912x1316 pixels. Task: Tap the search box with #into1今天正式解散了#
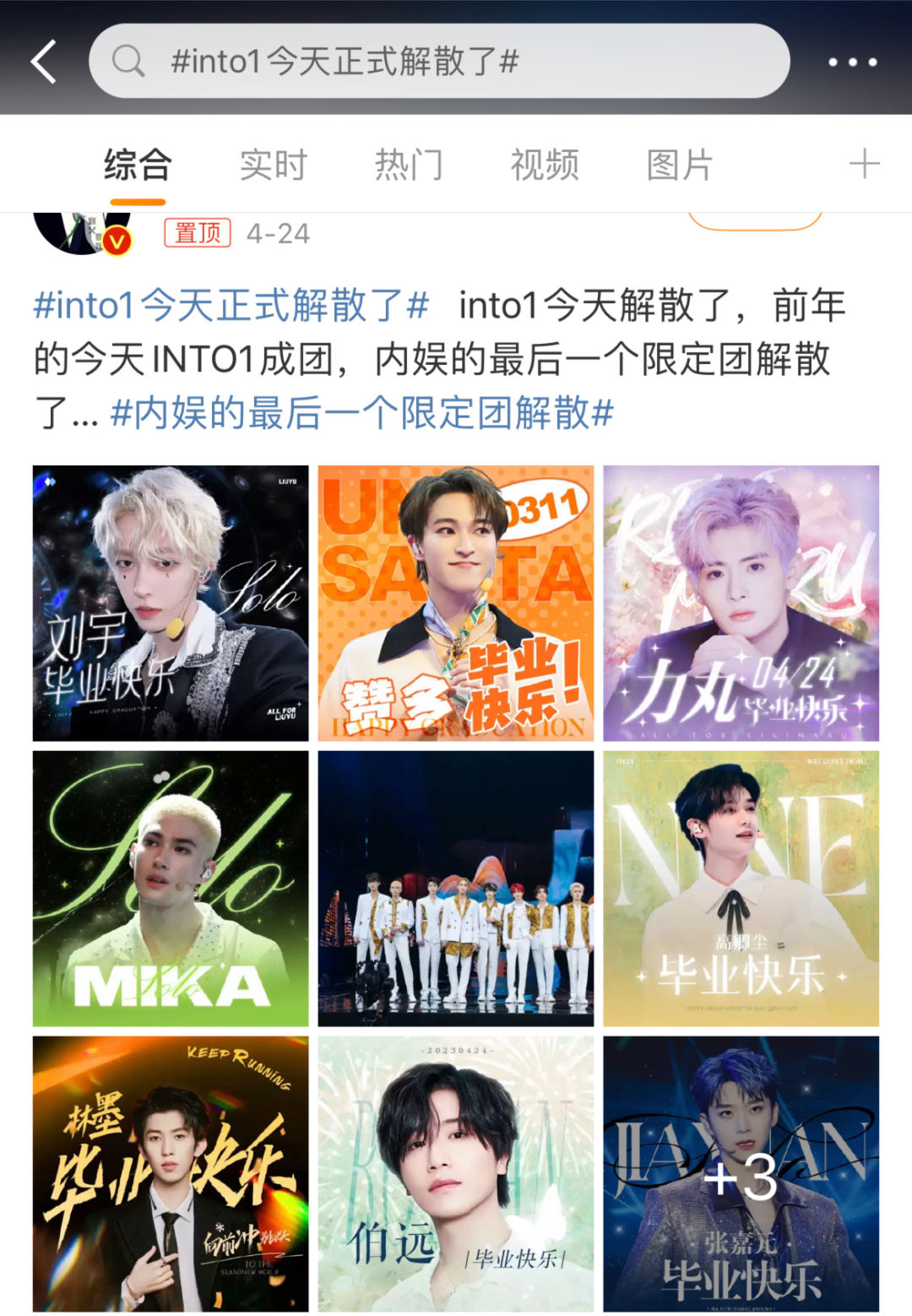pos(439,61)
